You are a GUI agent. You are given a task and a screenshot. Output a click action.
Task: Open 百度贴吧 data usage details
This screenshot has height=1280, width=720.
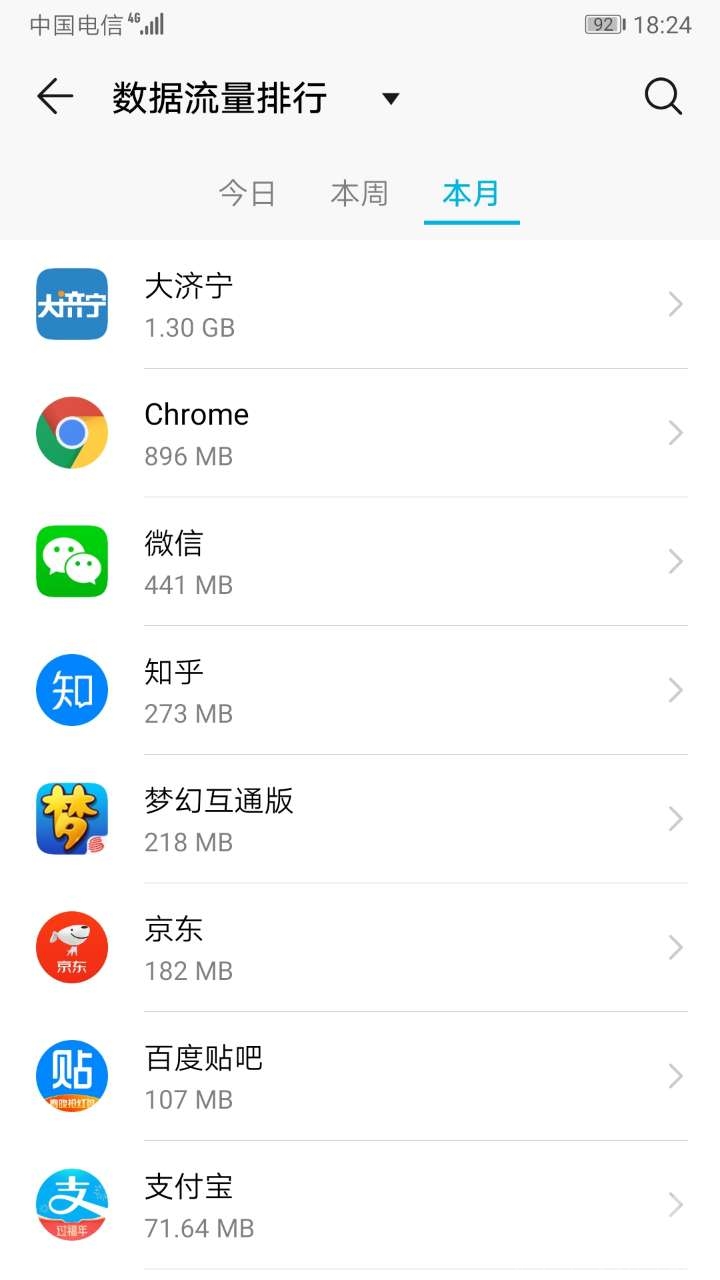point(360,1077)
